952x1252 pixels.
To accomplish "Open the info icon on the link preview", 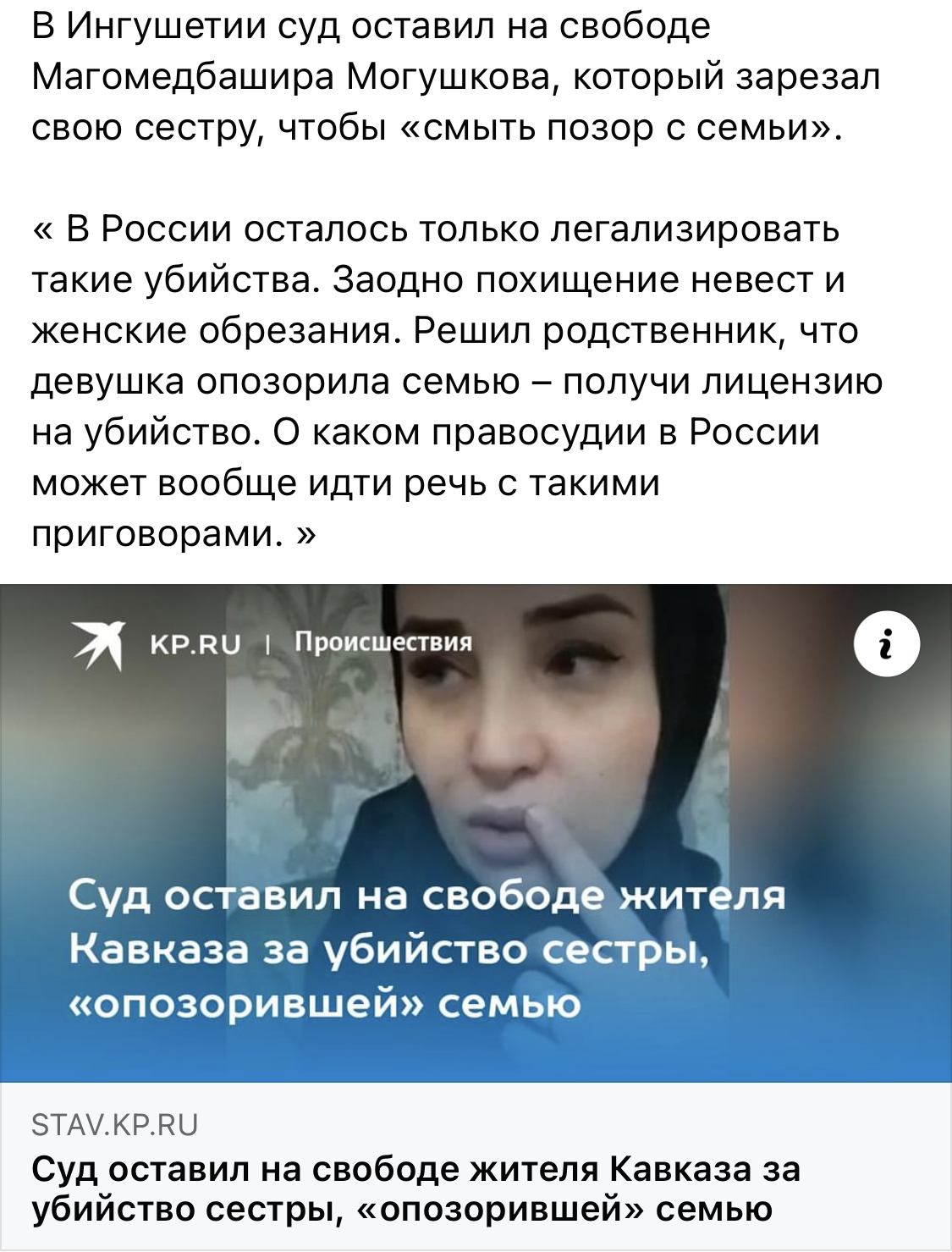I will 886,644.
